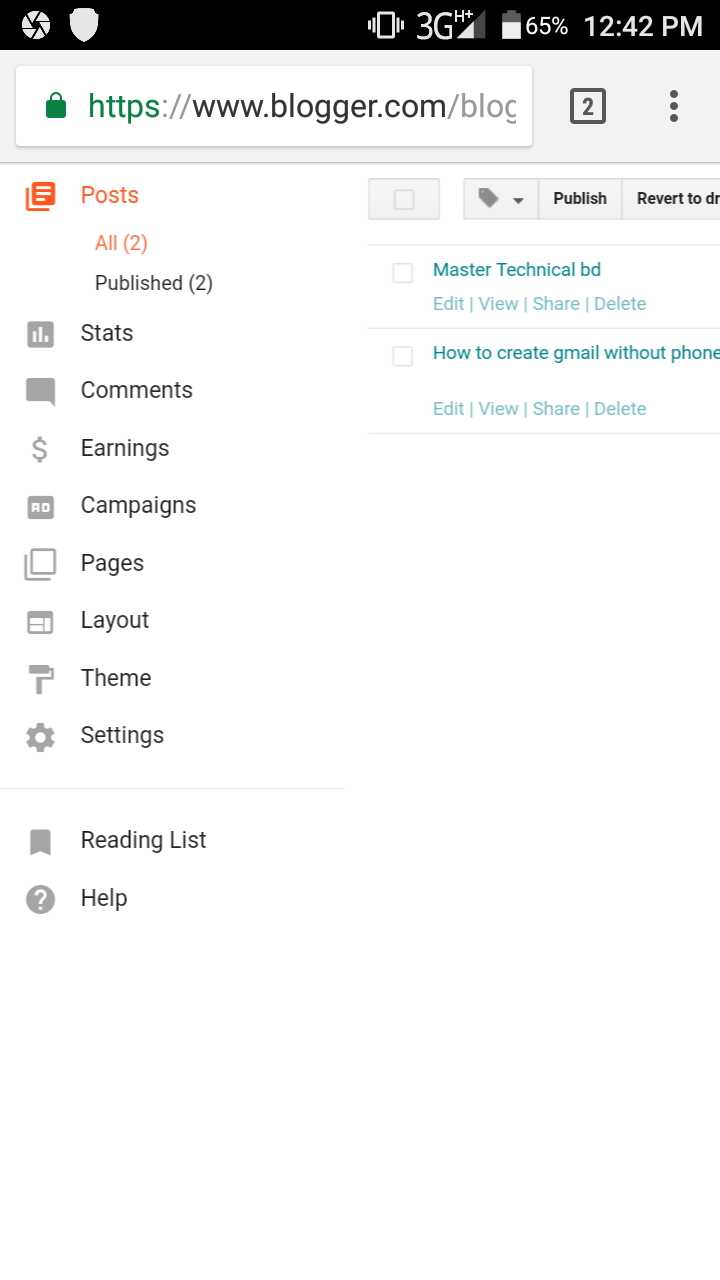This screenshot has width=720, height=1280.
Task: Go to Pages
Action: tap(112, 563)
